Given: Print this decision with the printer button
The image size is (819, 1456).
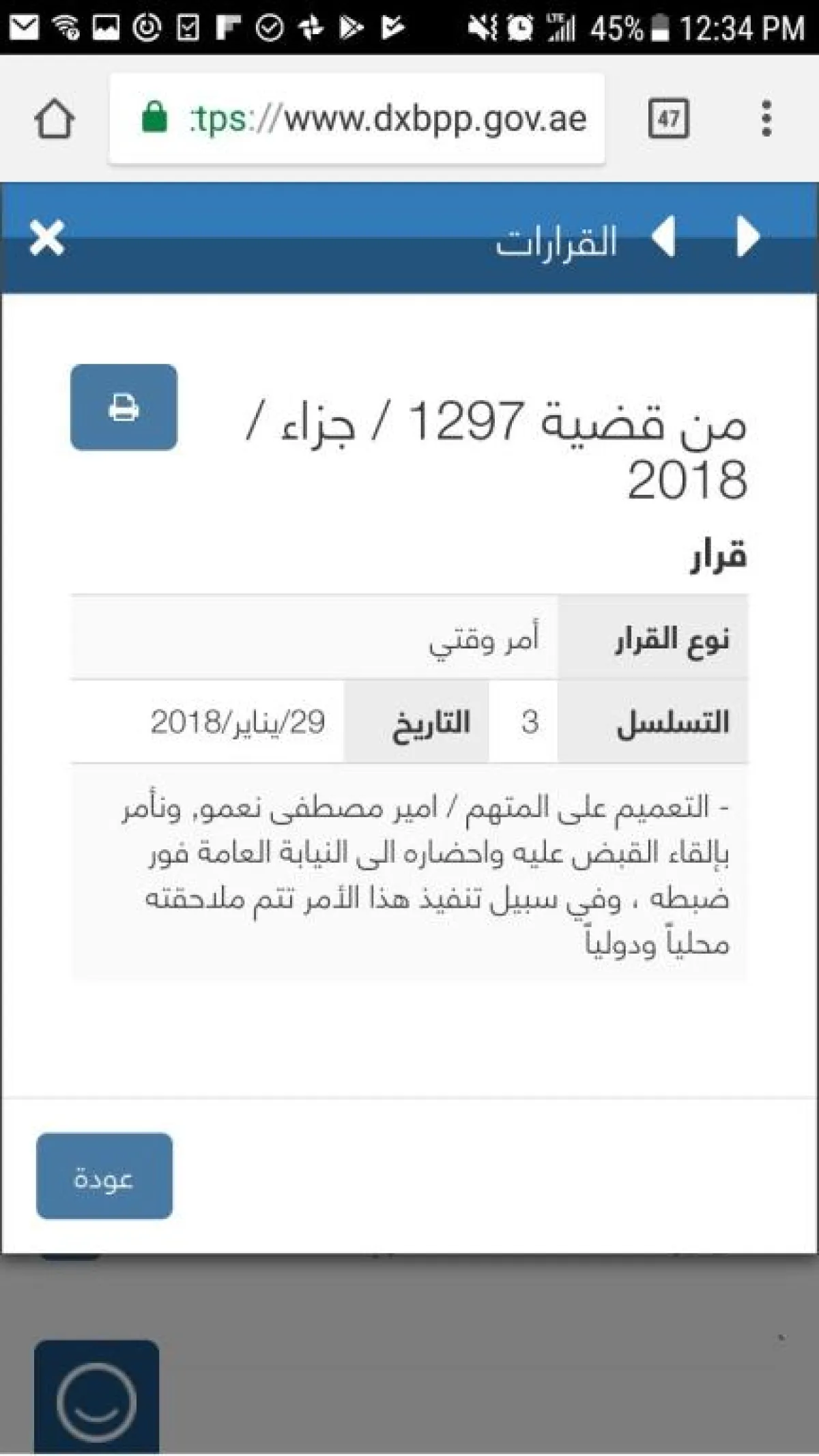Looking at the screenshot, I should [124, 408].
